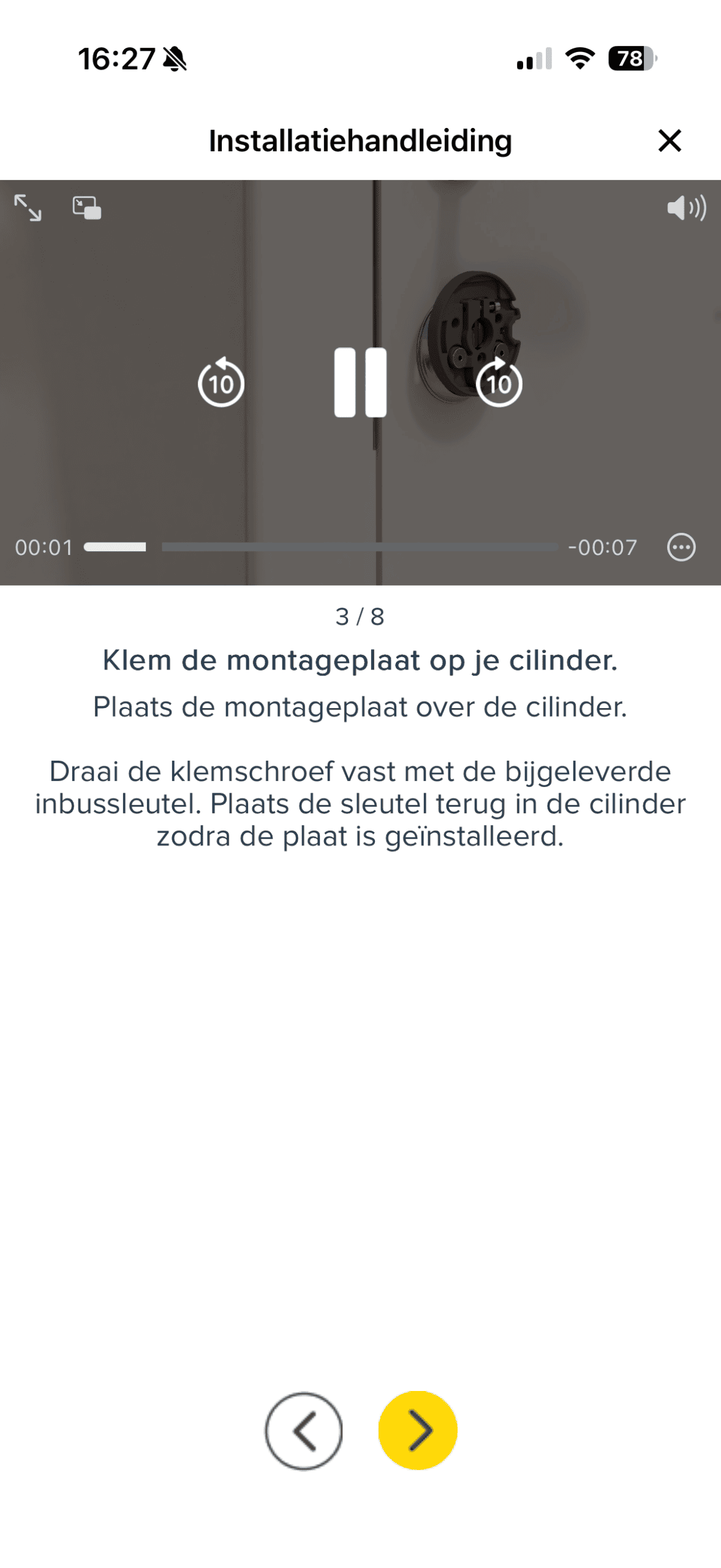The height and width of the screenshot is (1568, 721).
Task: Close the Installatiehandleiding screen
Action: point(670,140)
